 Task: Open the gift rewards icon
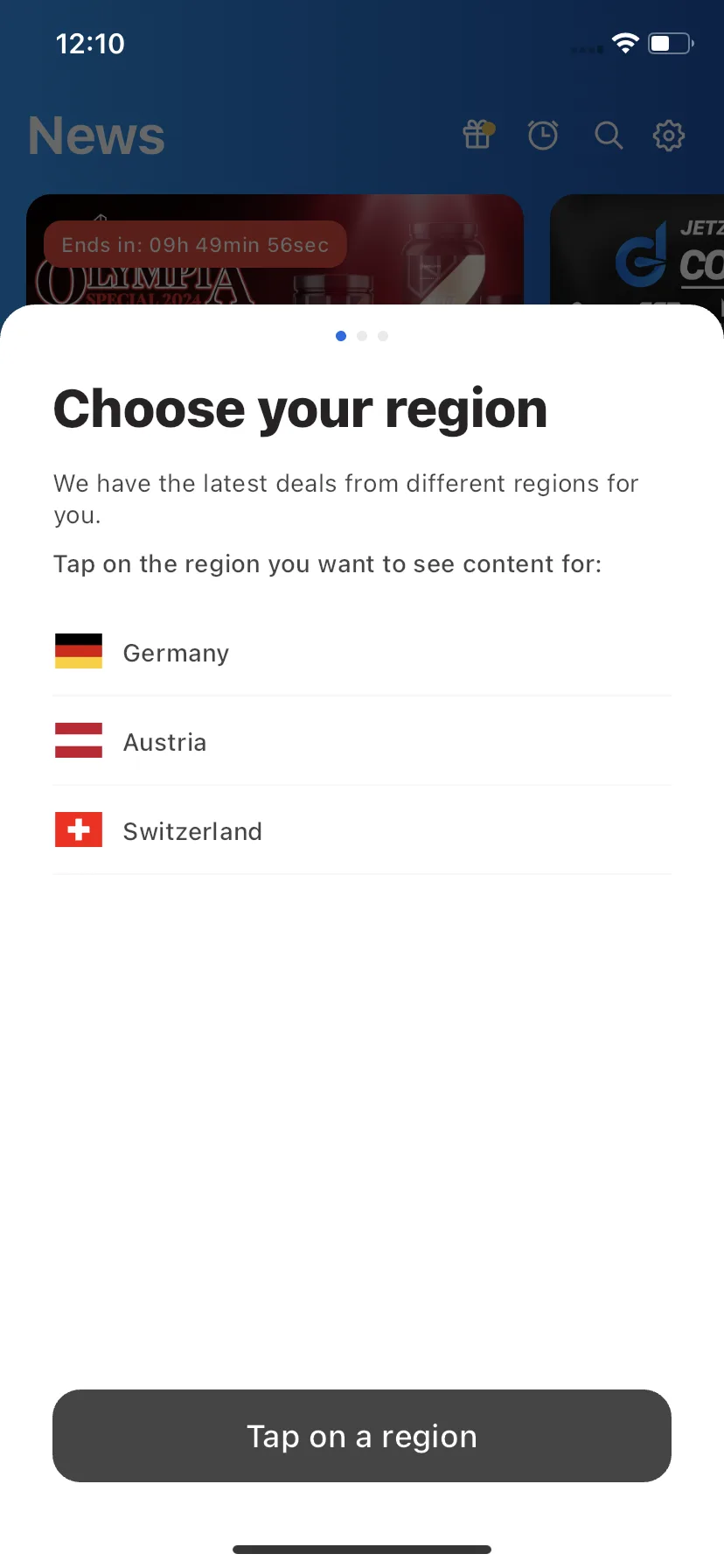pyautogui.click(x=478, y=135)
